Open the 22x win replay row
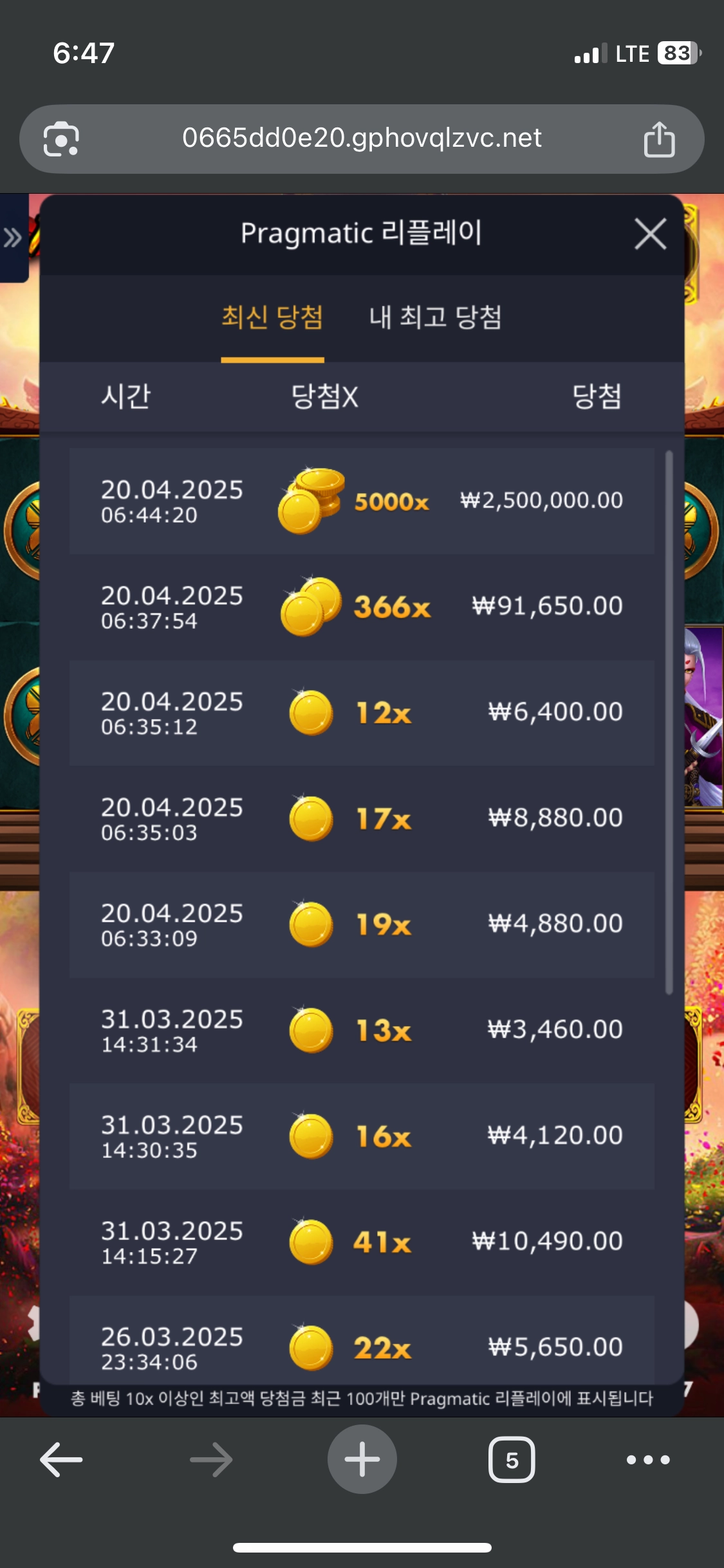724x1568 pixels. 362,1345
